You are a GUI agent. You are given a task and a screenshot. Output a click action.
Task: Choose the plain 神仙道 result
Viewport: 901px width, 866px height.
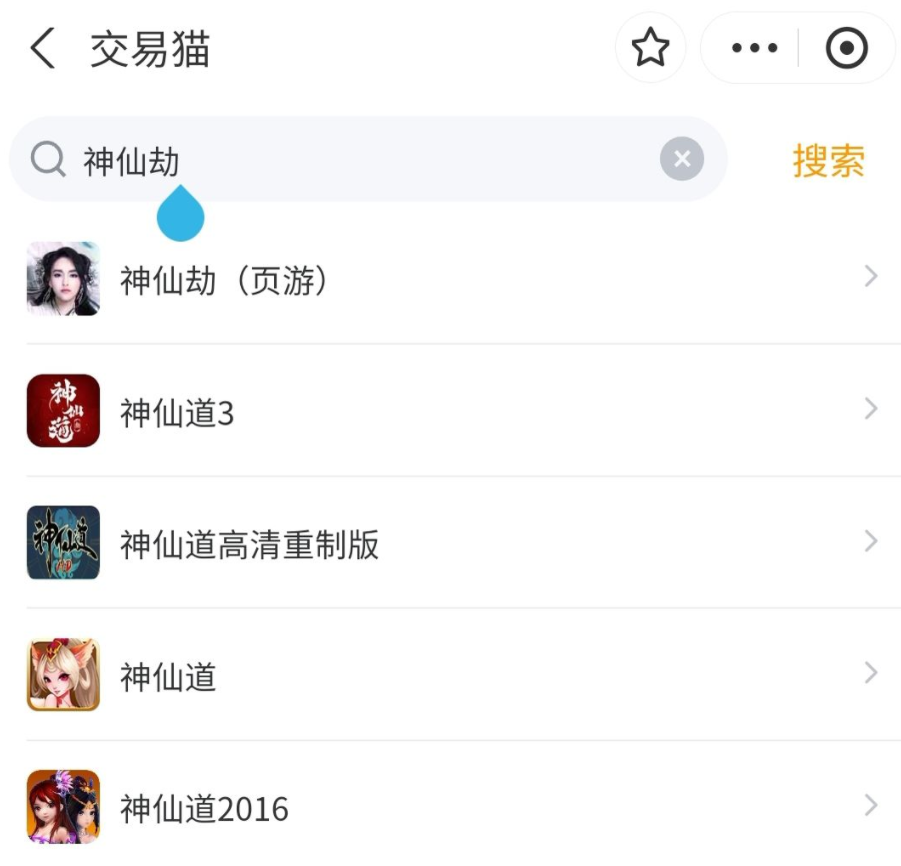click(x=450, y=675)
